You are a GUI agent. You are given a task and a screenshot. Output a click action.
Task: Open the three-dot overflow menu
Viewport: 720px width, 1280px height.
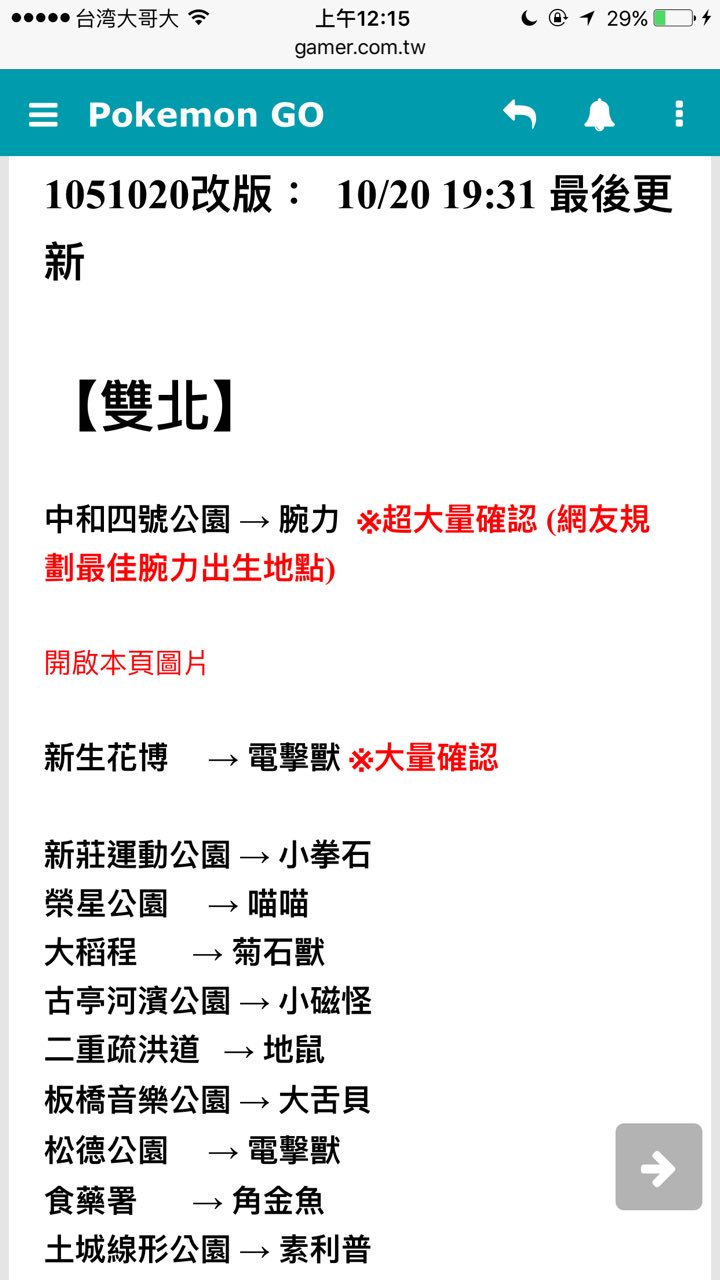(x=679, y=114)
